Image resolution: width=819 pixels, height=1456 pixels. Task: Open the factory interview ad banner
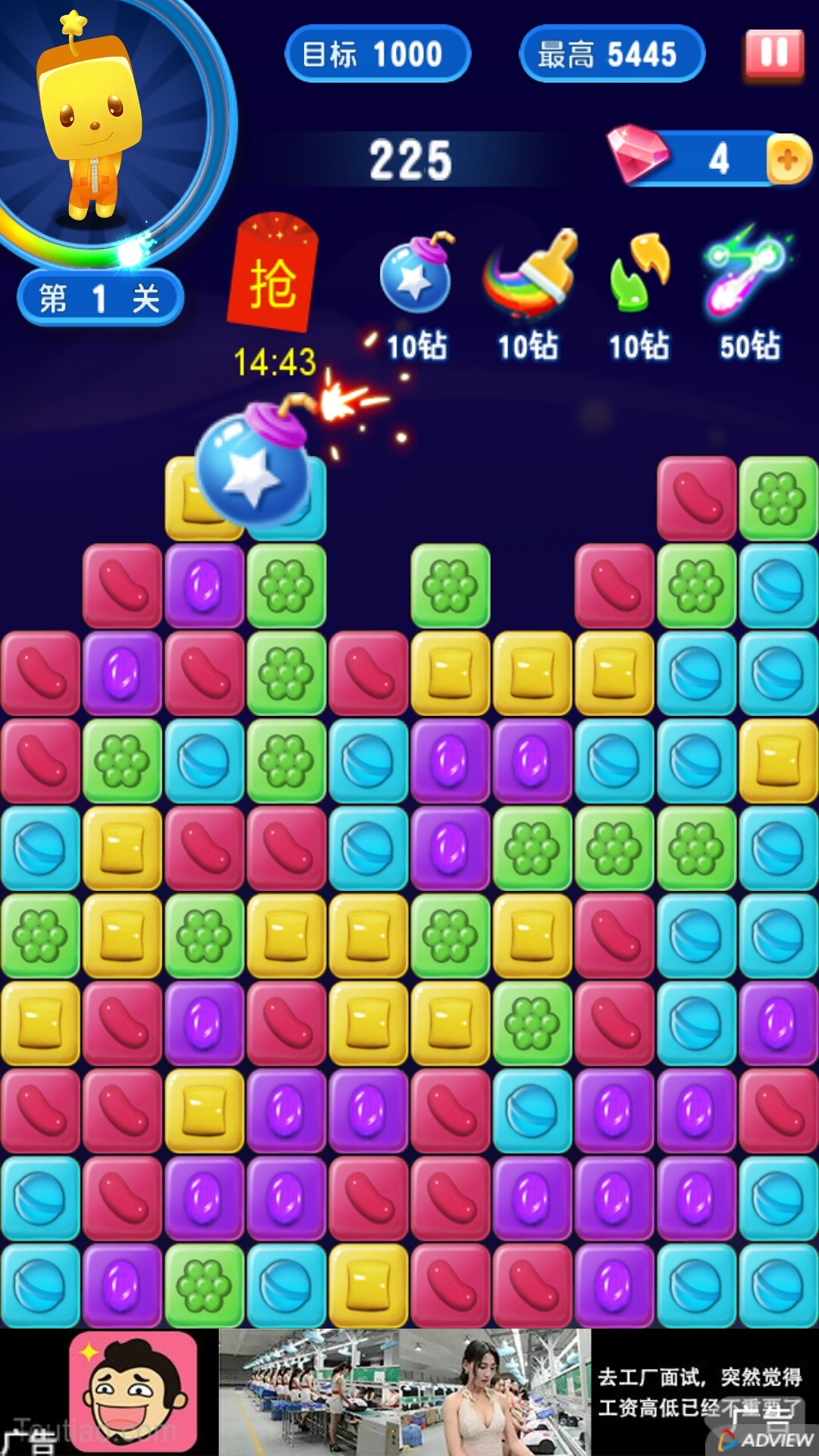click(x=516, y=1392)
